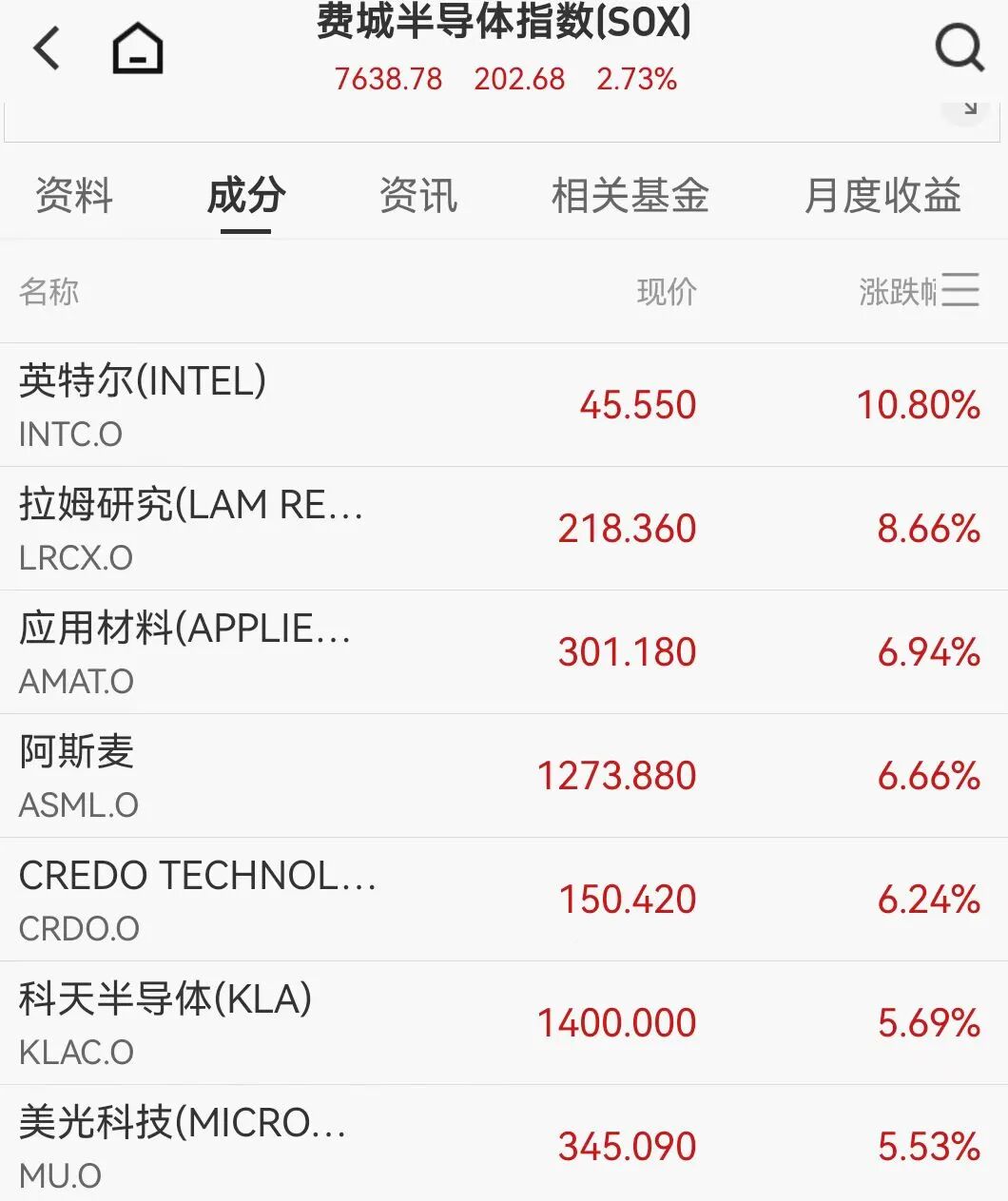Go back to the previous page
This screenshot has width=1008, height=1201.
[48, 48]
